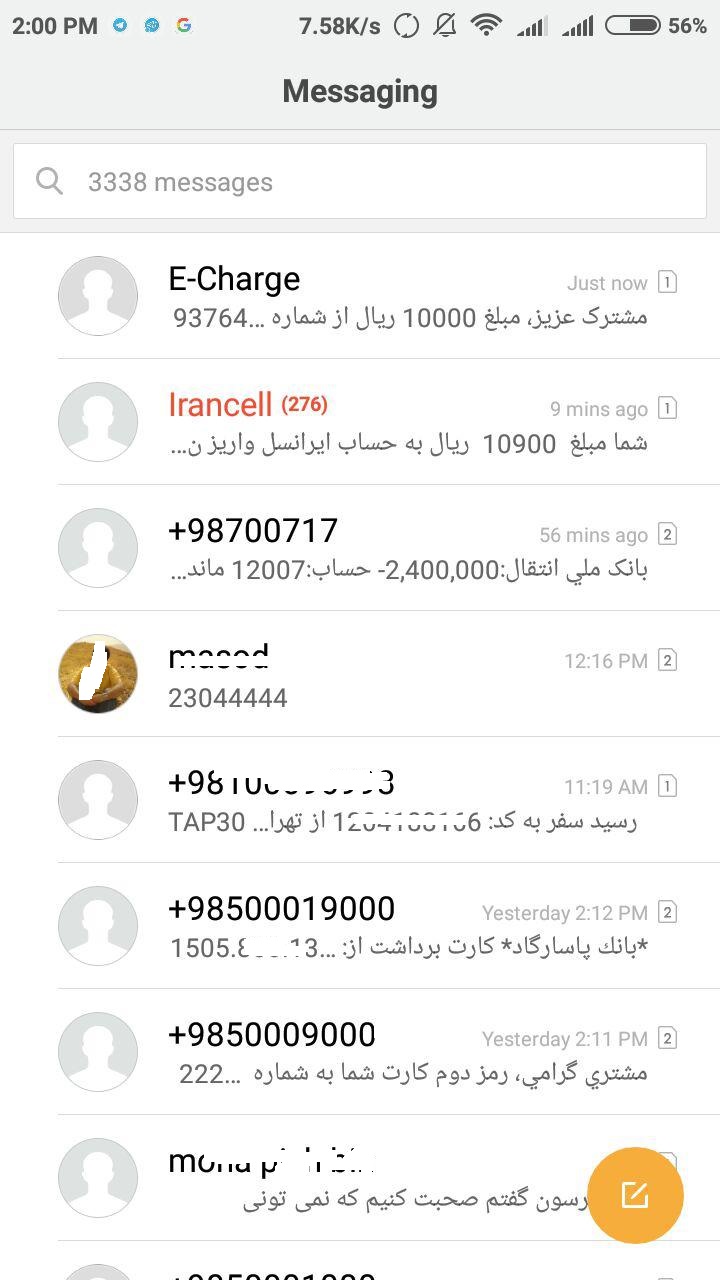Compose a new message
The image size is (720, 1280).
click(635, 1195)
